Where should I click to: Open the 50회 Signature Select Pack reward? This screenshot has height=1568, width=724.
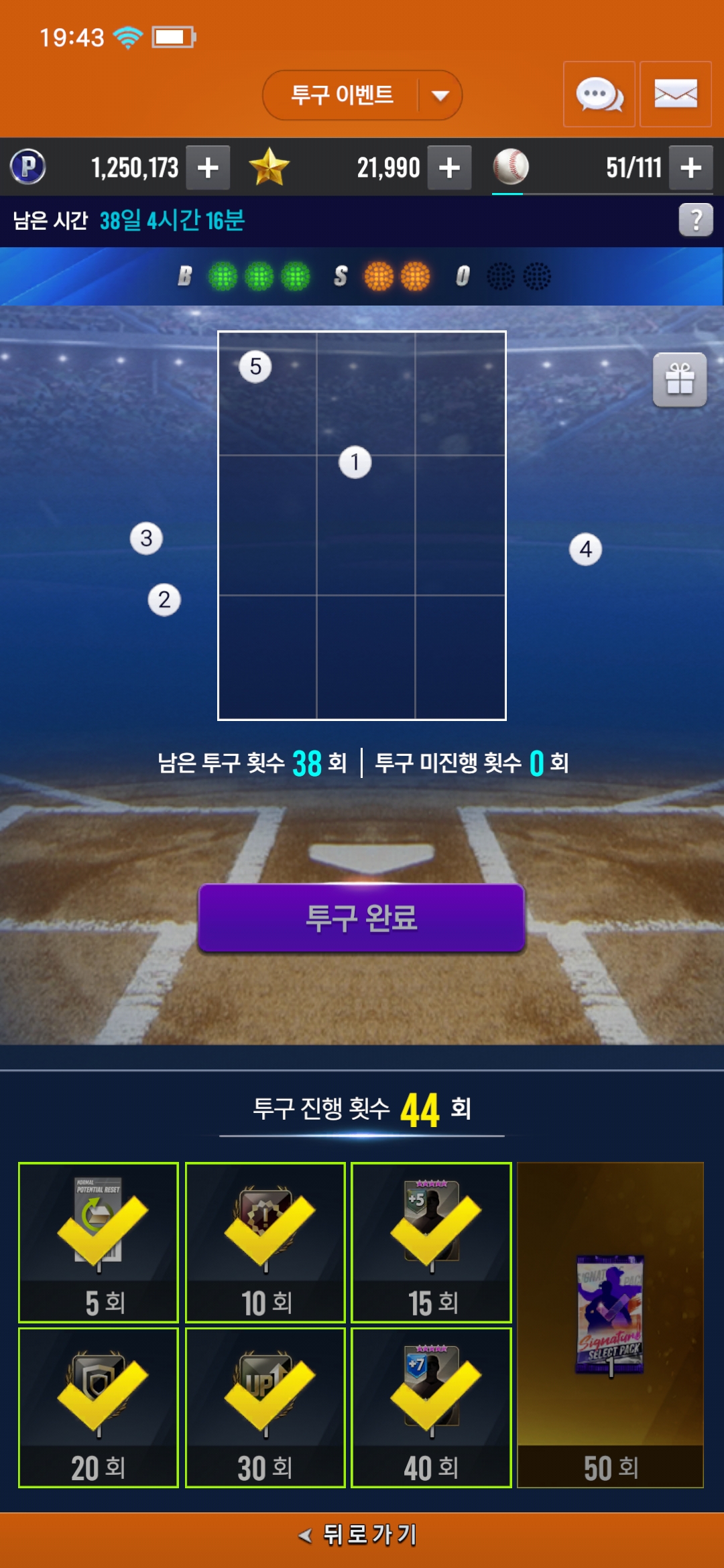(x=610, y=1325)
